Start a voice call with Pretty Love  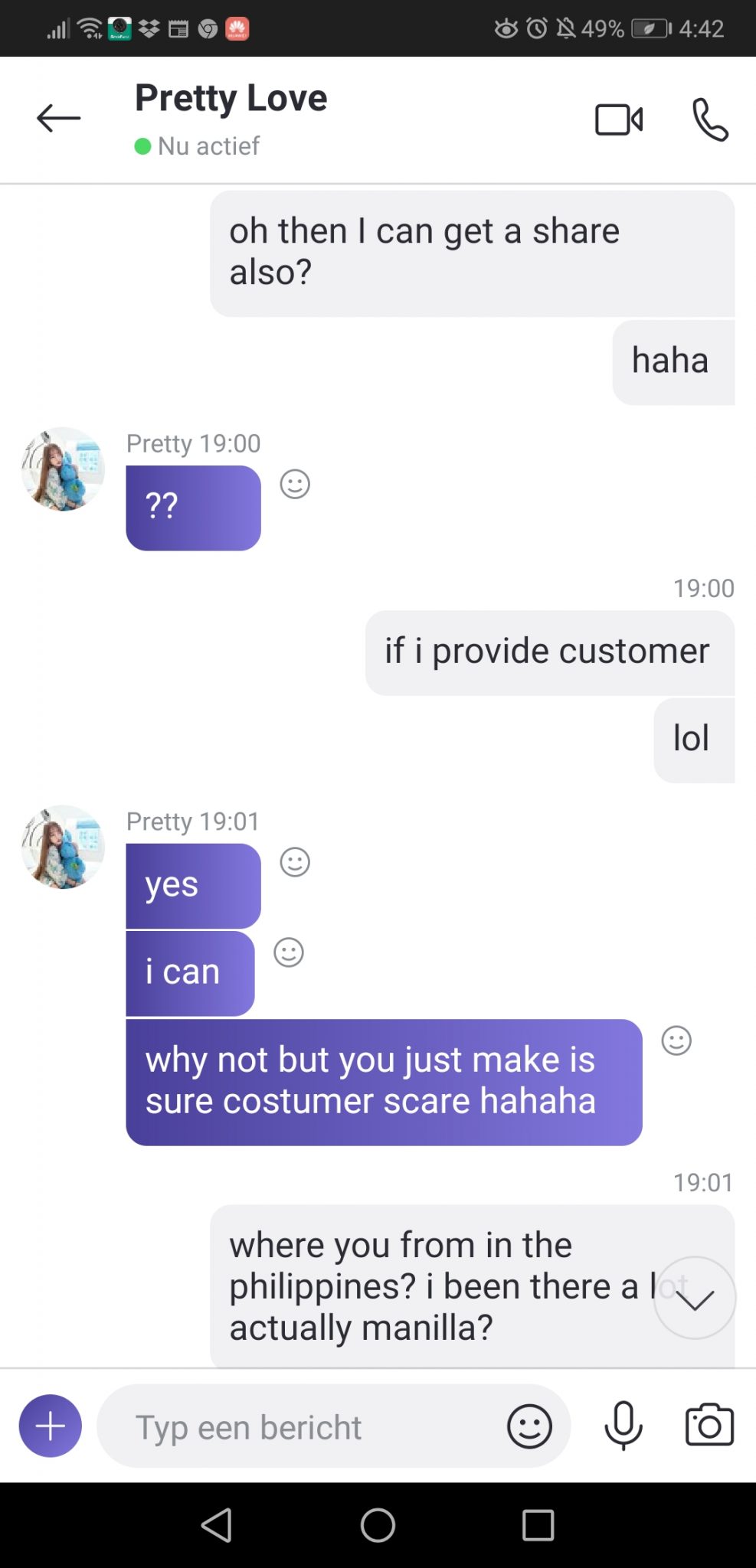710,119
